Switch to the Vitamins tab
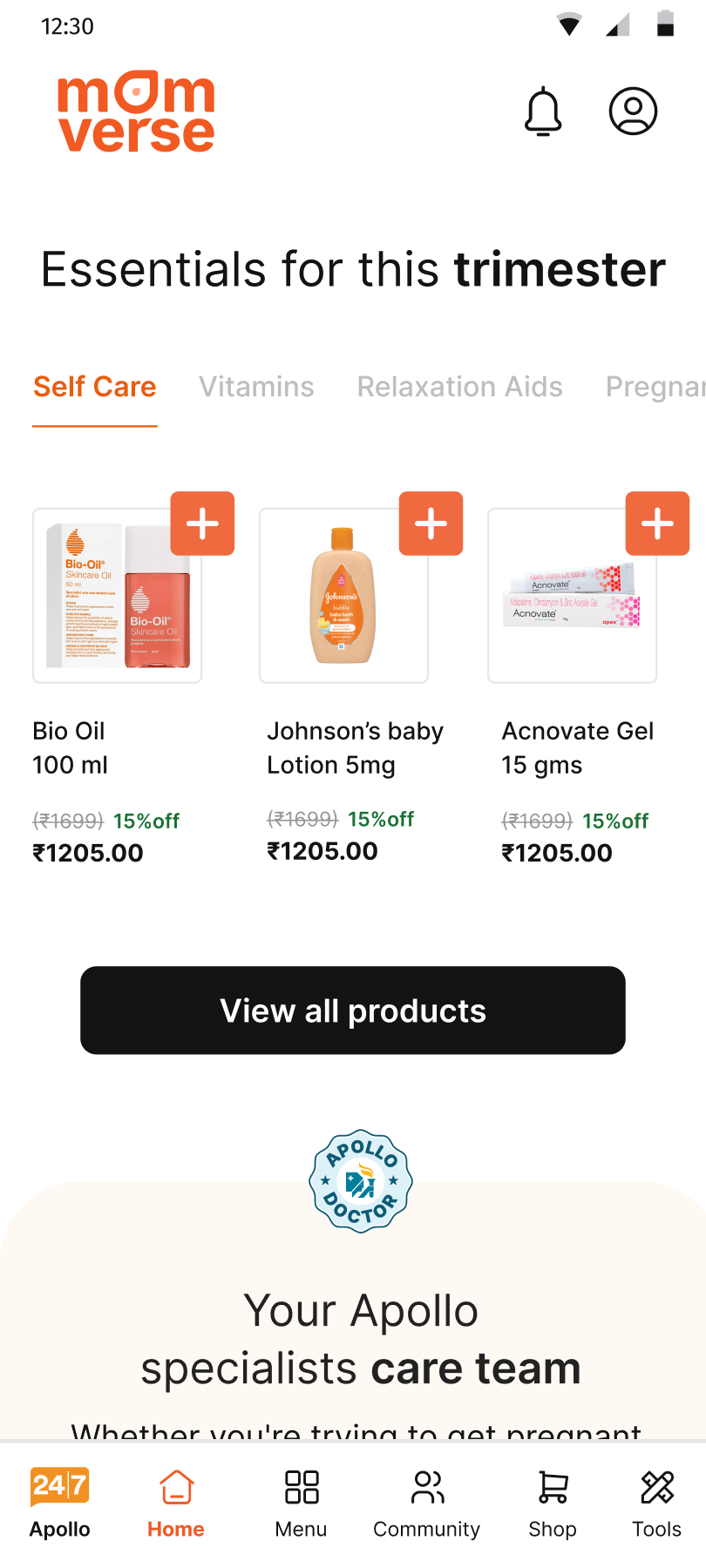Image resolution: width=706 pixels, height=1568 pixels. 256,387
